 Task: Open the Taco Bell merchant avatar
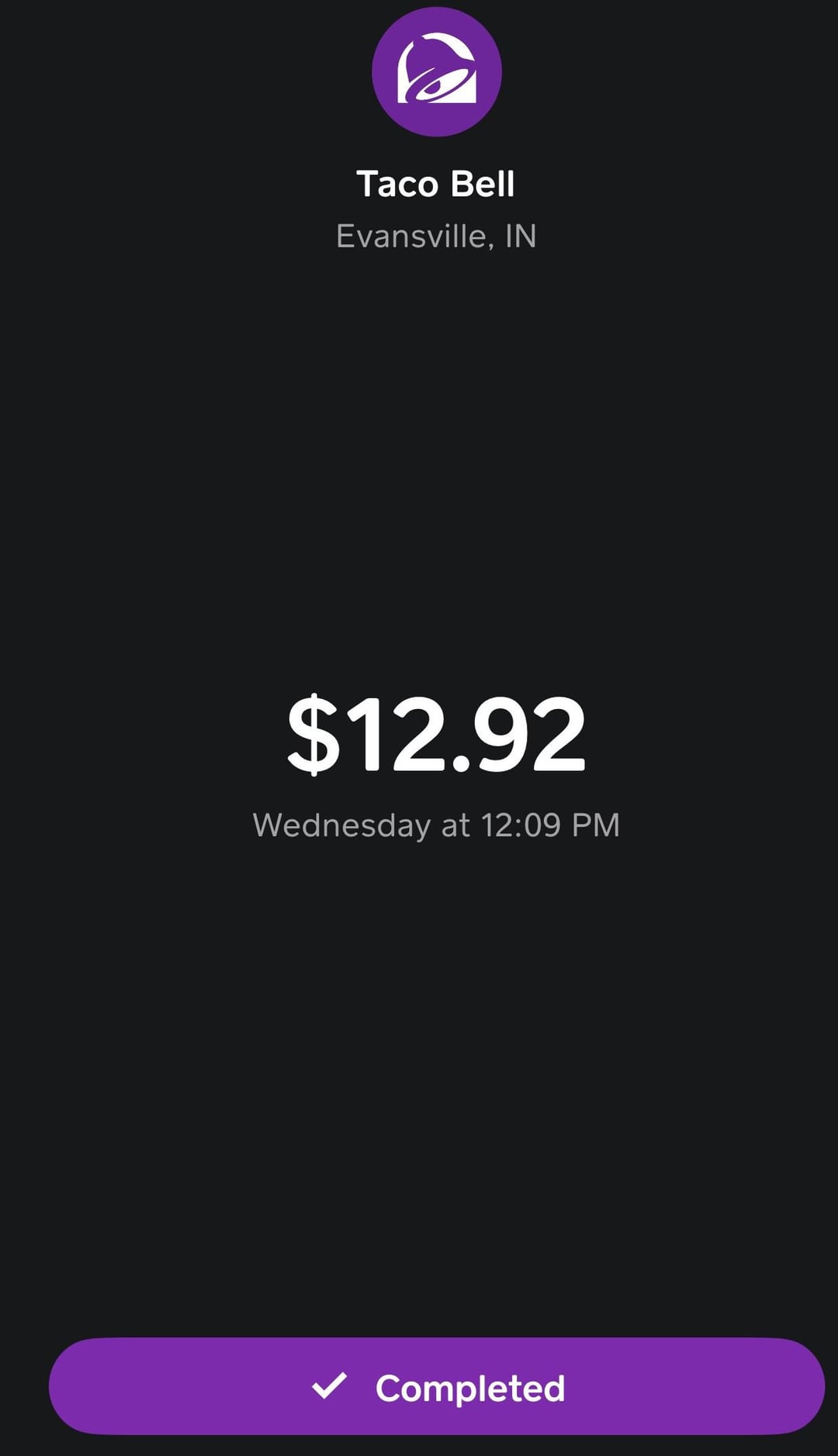click(x=436, y=72)
